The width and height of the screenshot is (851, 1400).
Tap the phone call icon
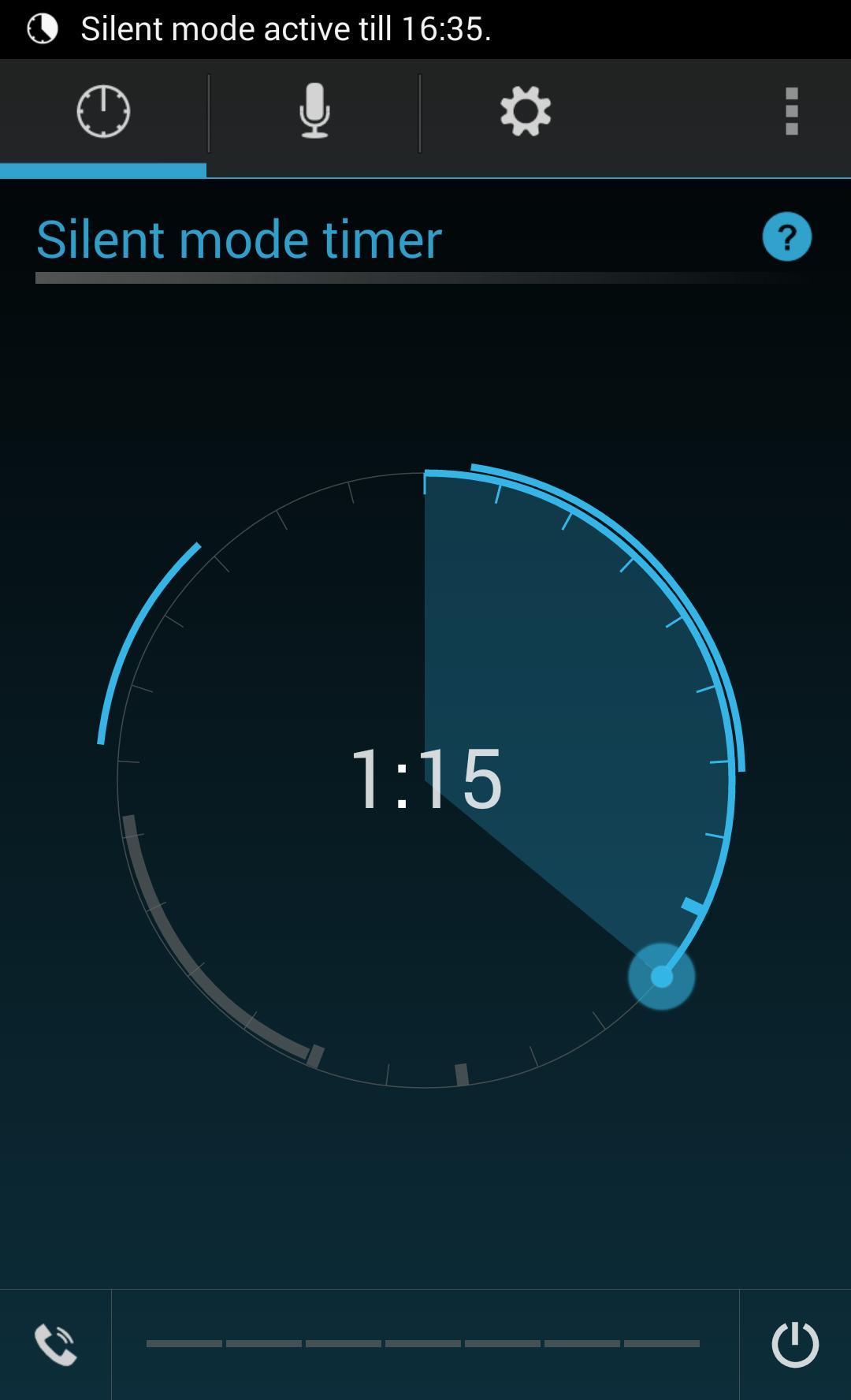55,1344
